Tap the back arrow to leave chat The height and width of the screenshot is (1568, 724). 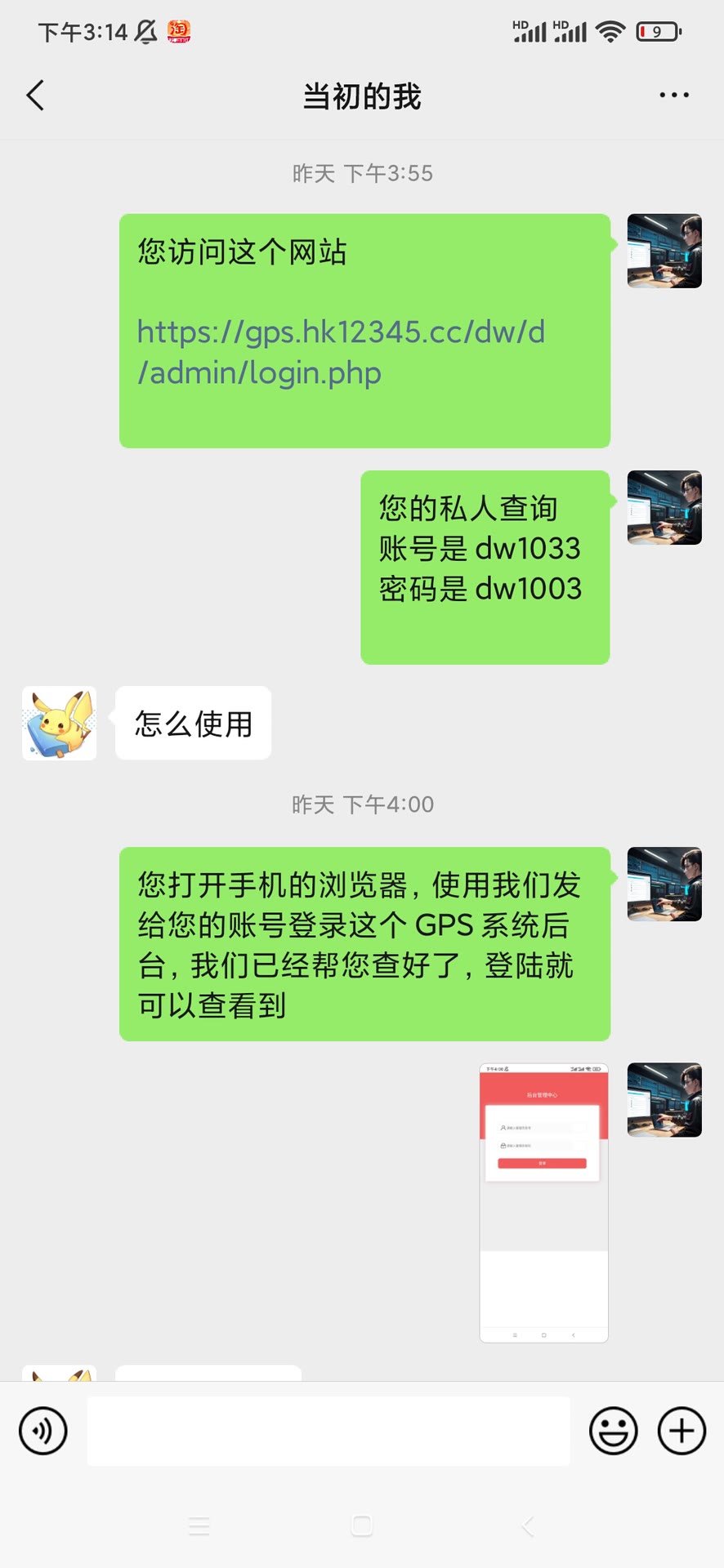34,95
